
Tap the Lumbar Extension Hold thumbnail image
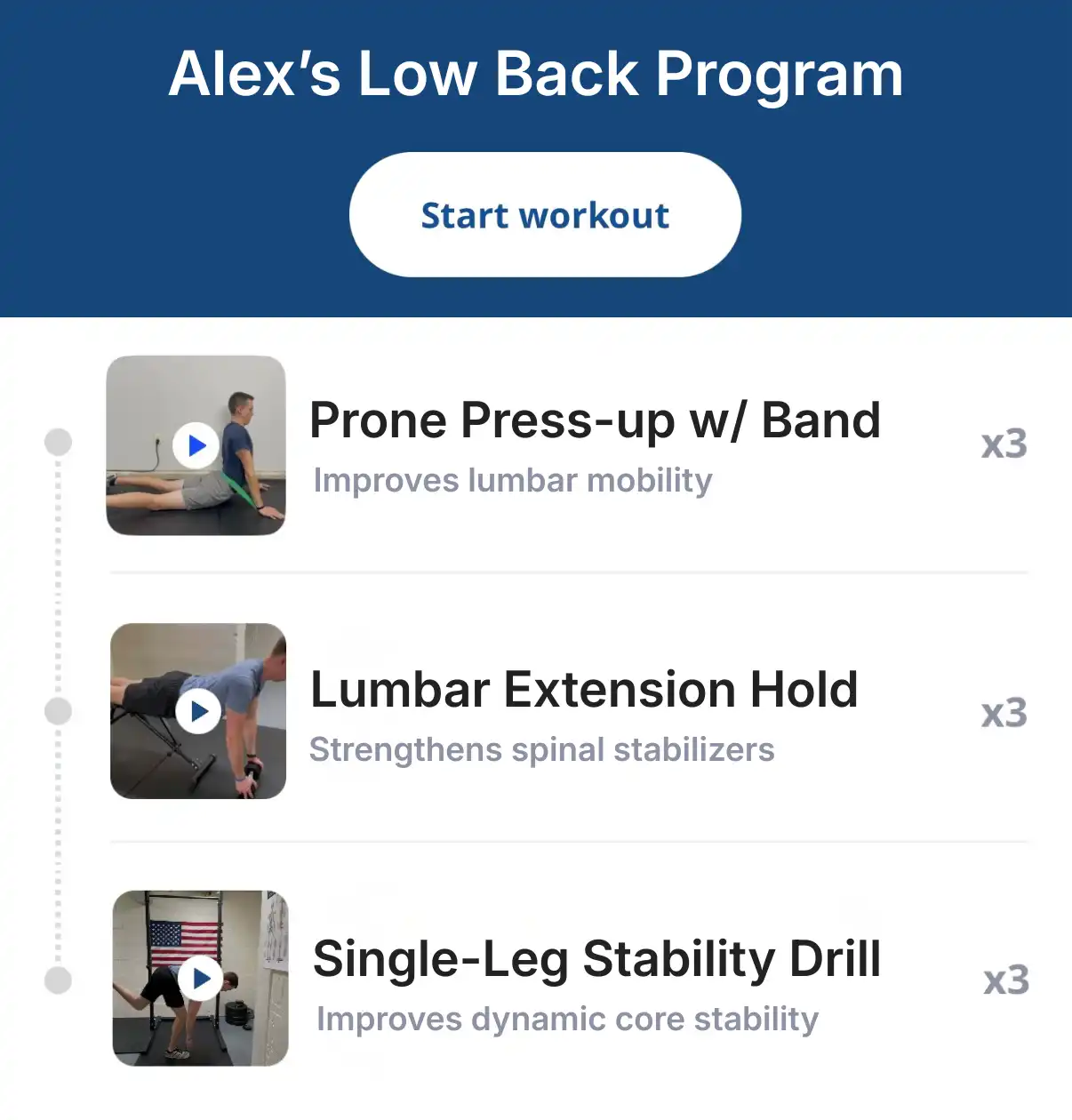[197, 711]
